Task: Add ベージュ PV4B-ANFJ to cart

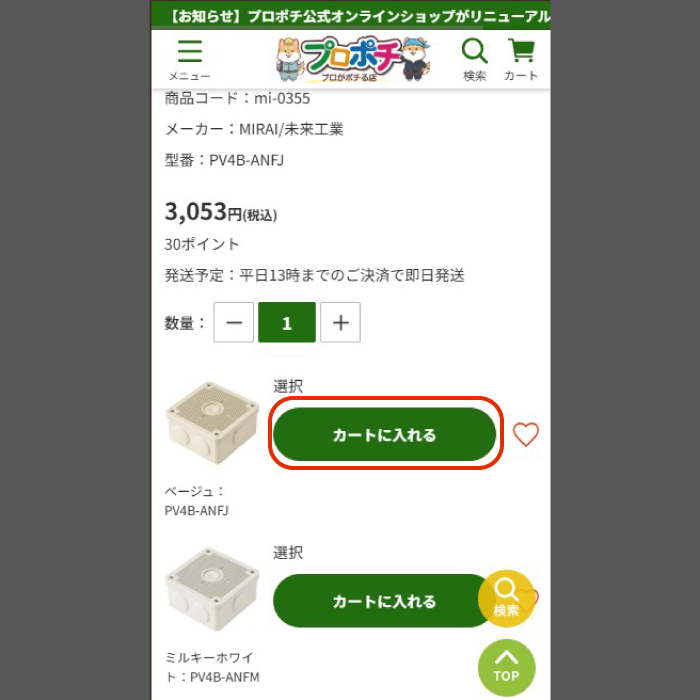Action: (384, 434)
